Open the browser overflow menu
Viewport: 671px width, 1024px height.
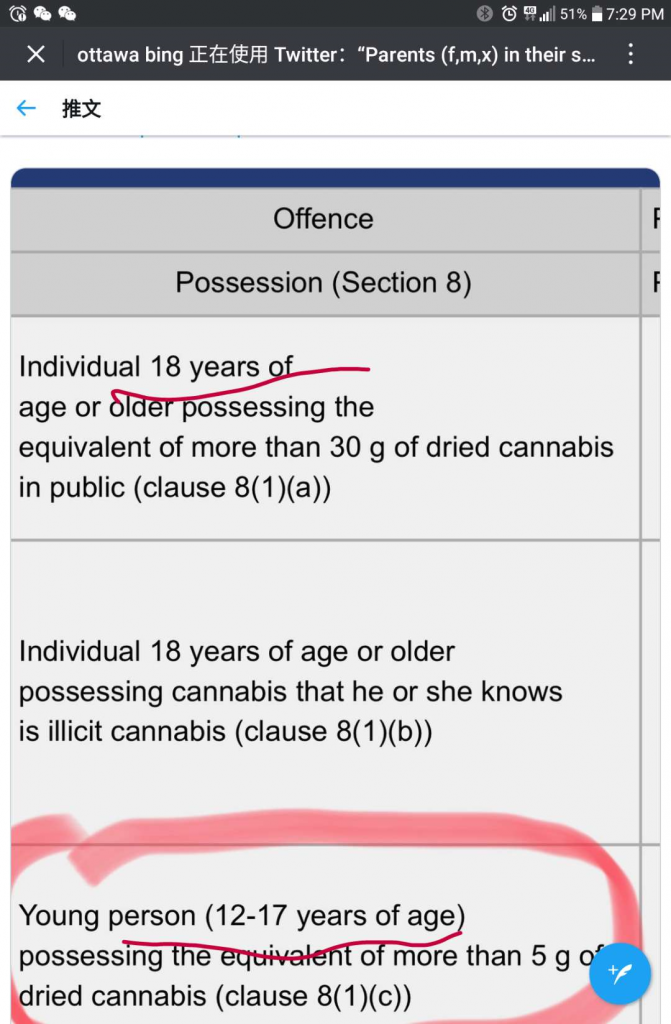(630, 54)
